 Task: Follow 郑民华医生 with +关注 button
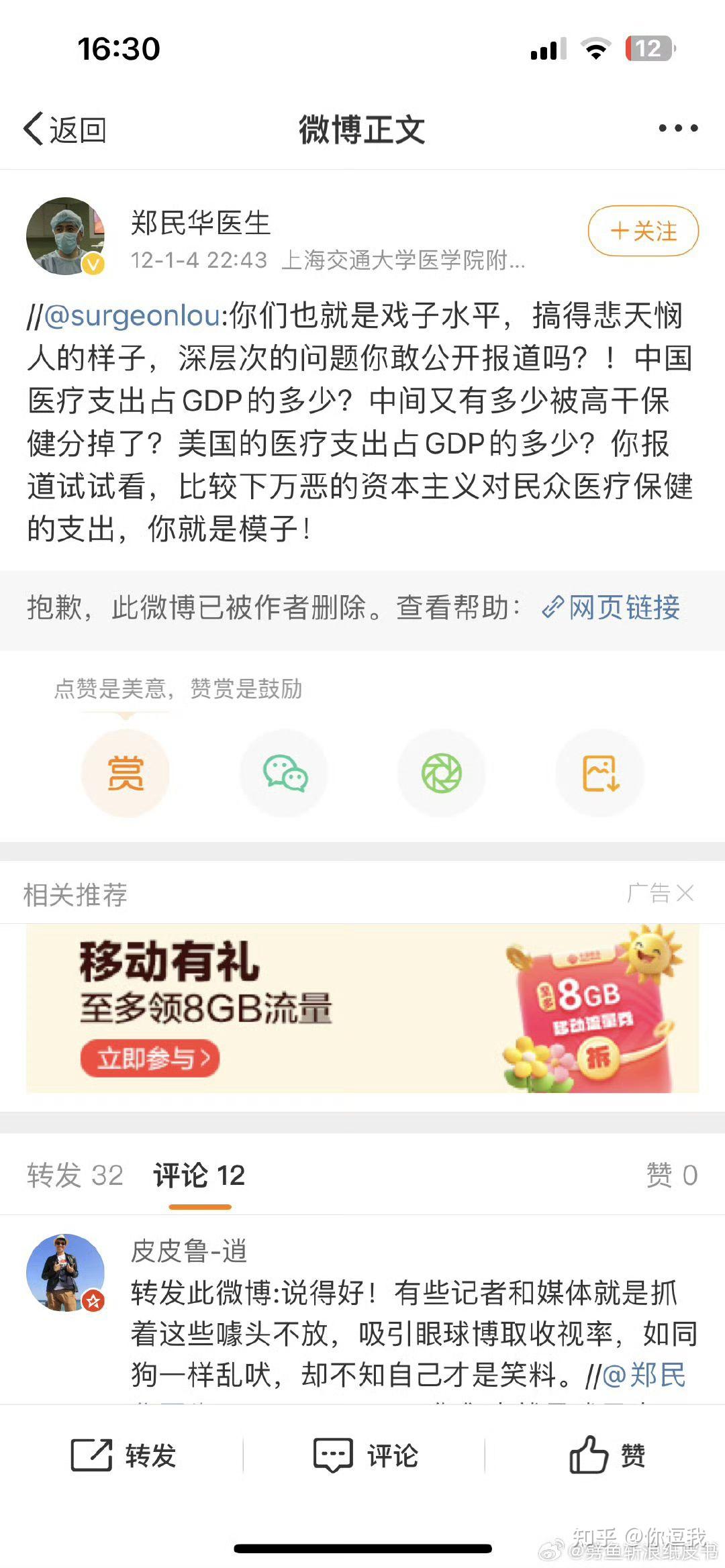tap(643, 231)
